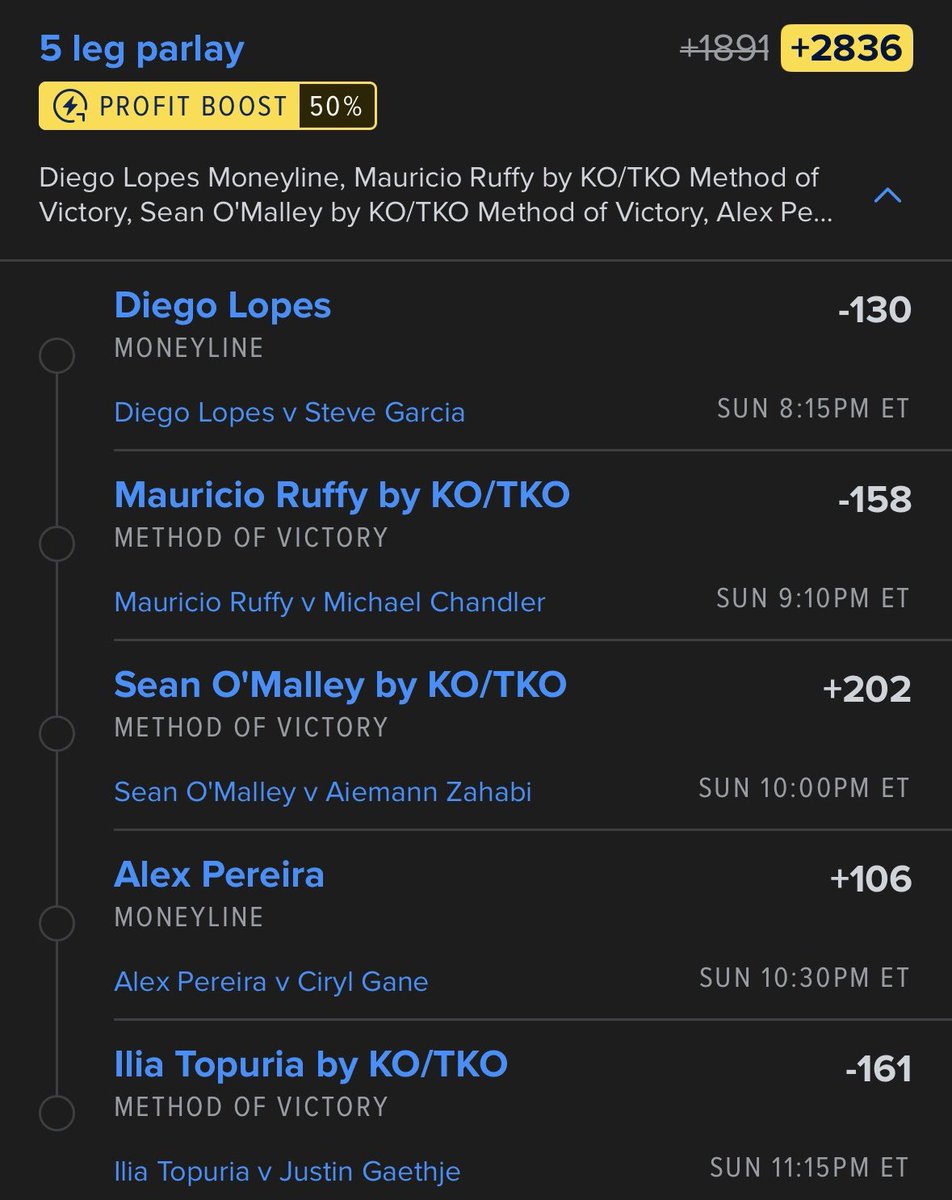
Task: Open the Mauricio Ruffy by KO/TKO selection
Action: pos(342,495)
